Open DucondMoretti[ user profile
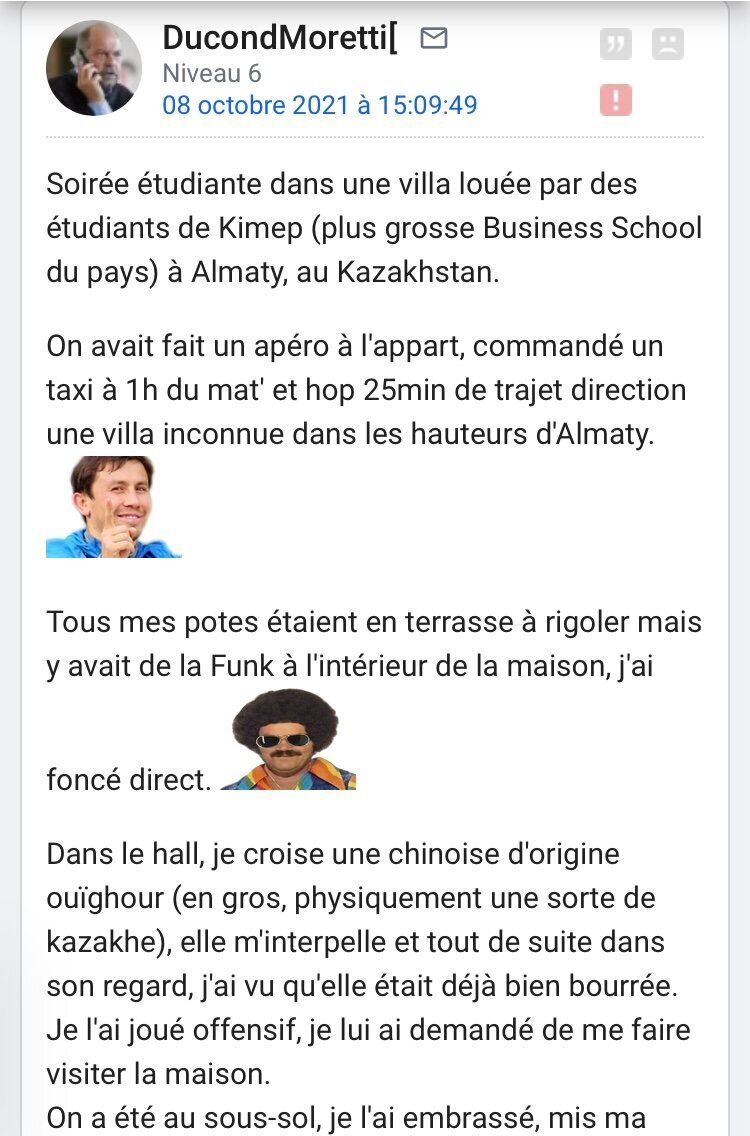750x1136 pixels. click(280, 38)
